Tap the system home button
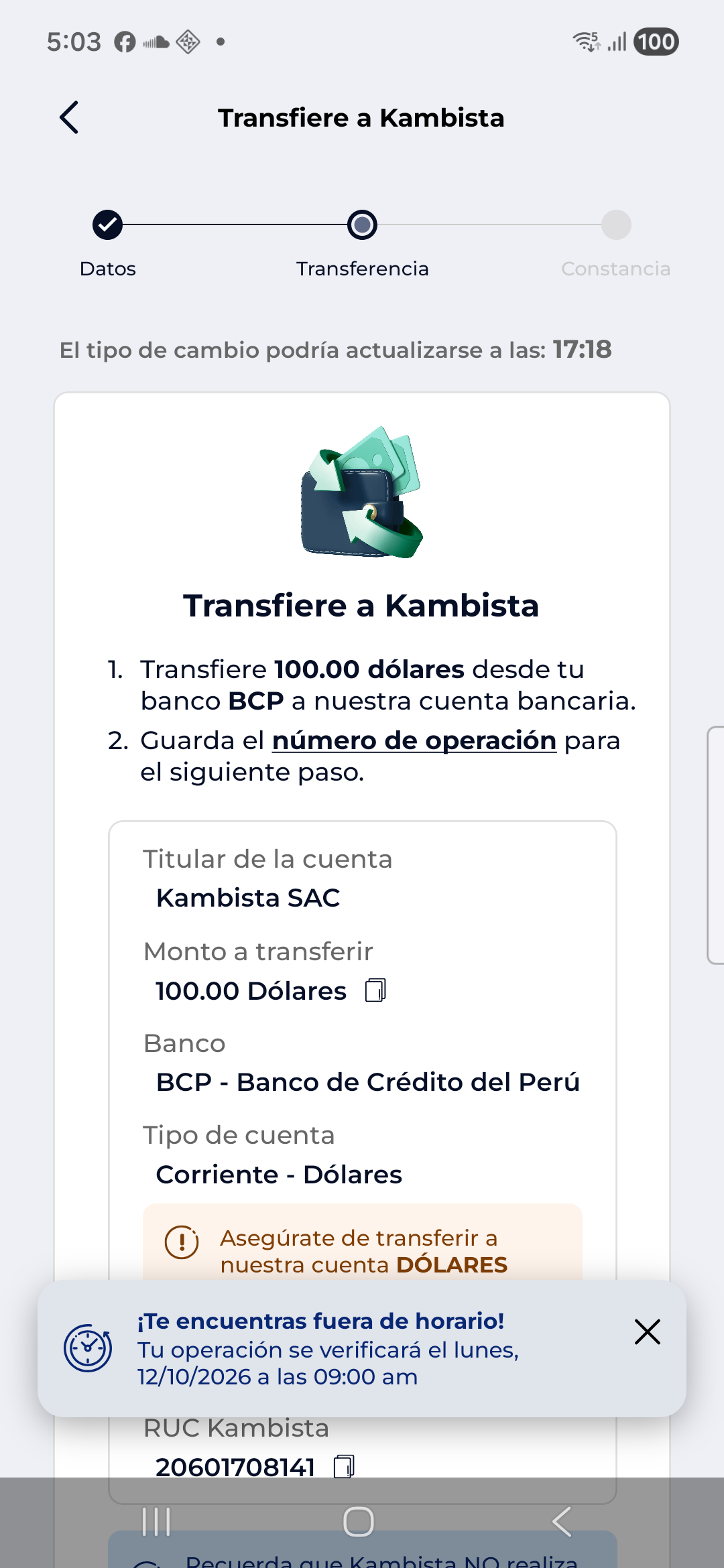This screenshot has height=1568, width=724. point(359,1521)
